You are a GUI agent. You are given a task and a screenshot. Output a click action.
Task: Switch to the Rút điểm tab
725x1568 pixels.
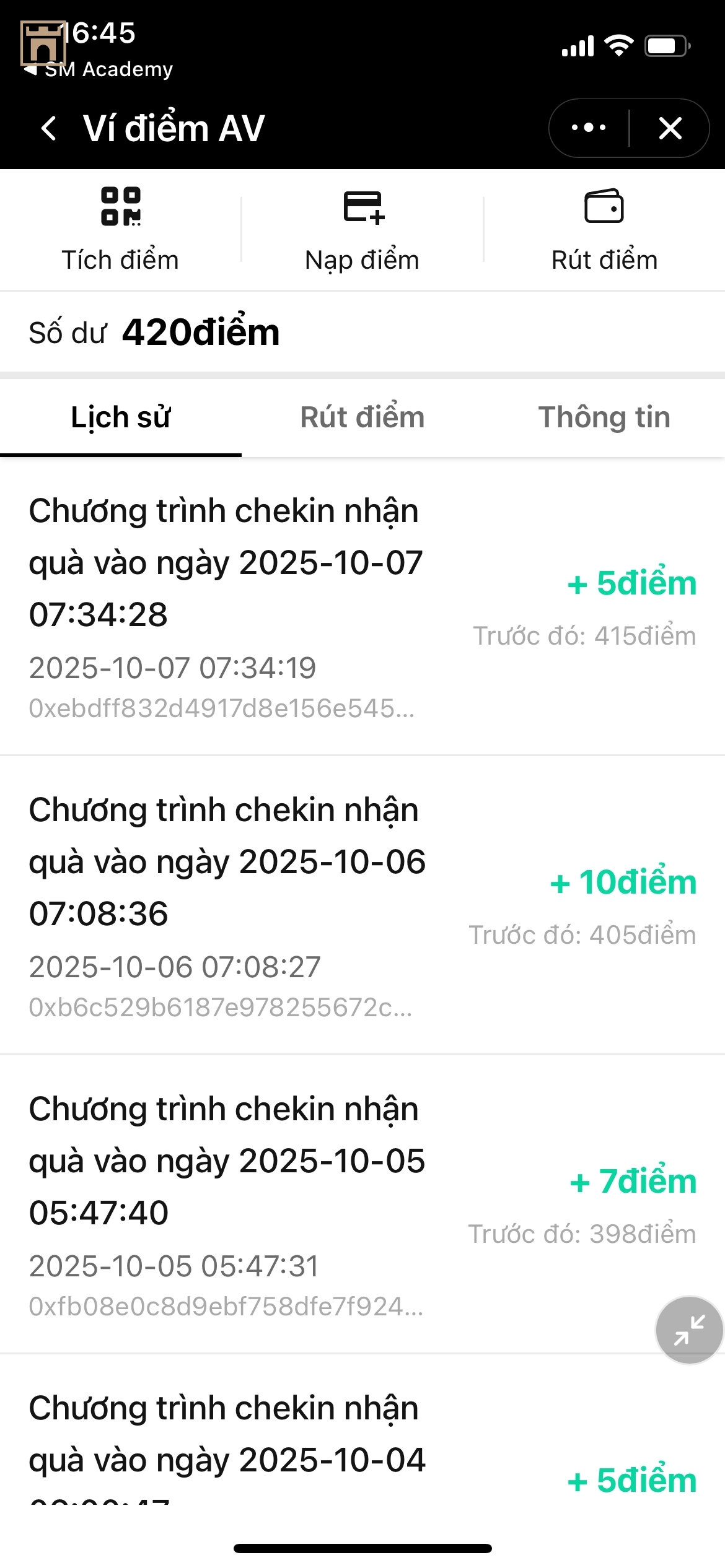(x=362, y=417)
